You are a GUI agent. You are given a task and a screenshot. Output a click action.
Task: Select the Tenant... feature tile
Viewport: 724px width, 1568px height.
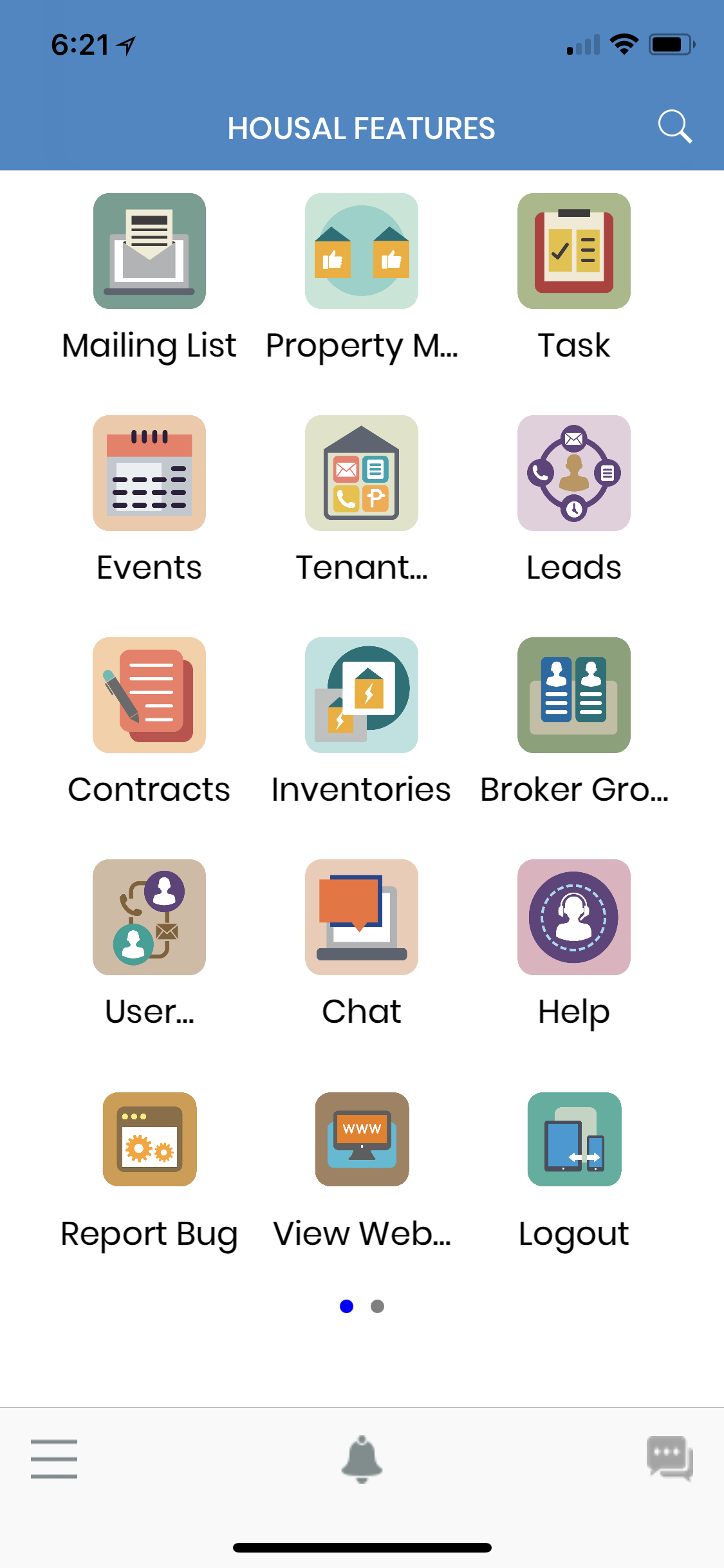pyautogui.click(x=362, y=473)
